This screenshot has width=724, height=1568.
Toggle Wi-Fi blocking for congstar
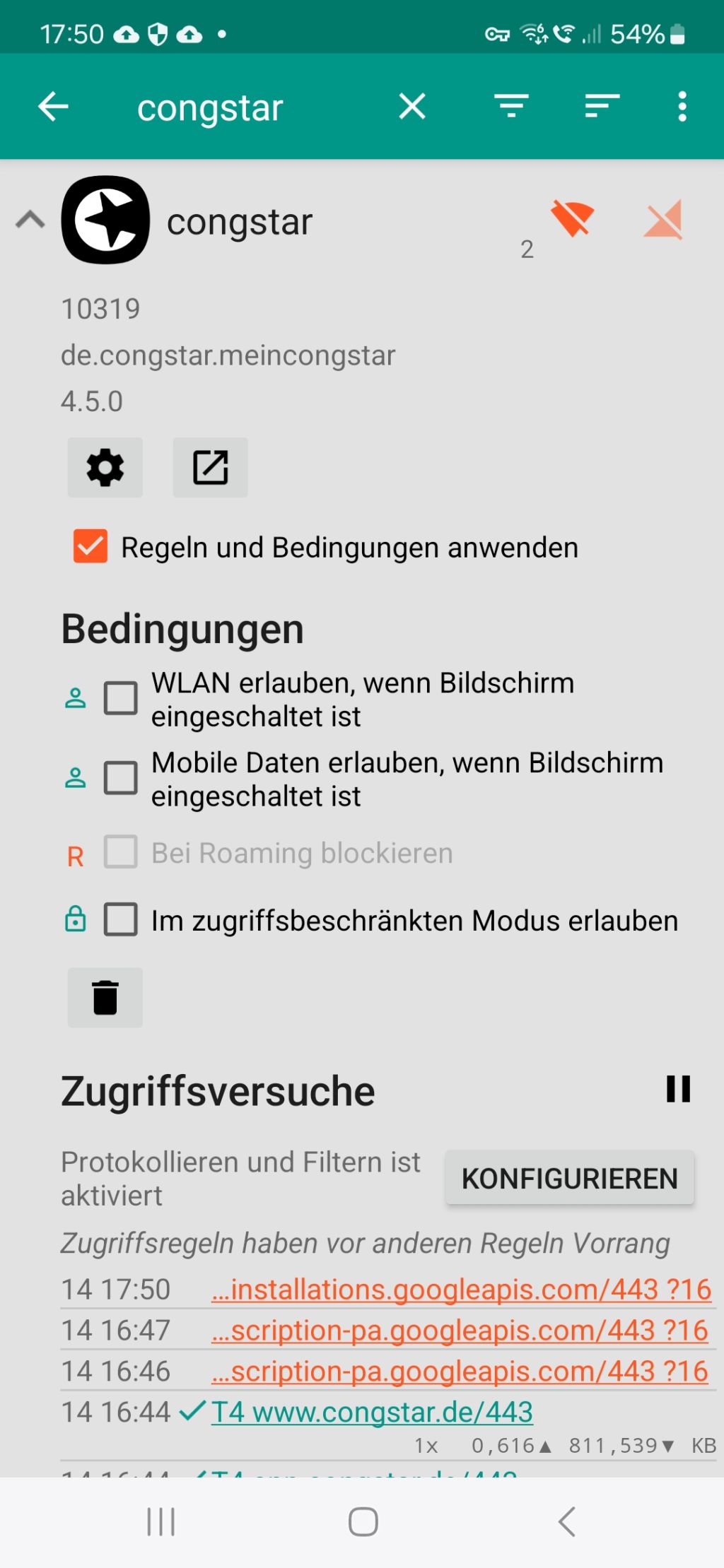tap(573, 218)
